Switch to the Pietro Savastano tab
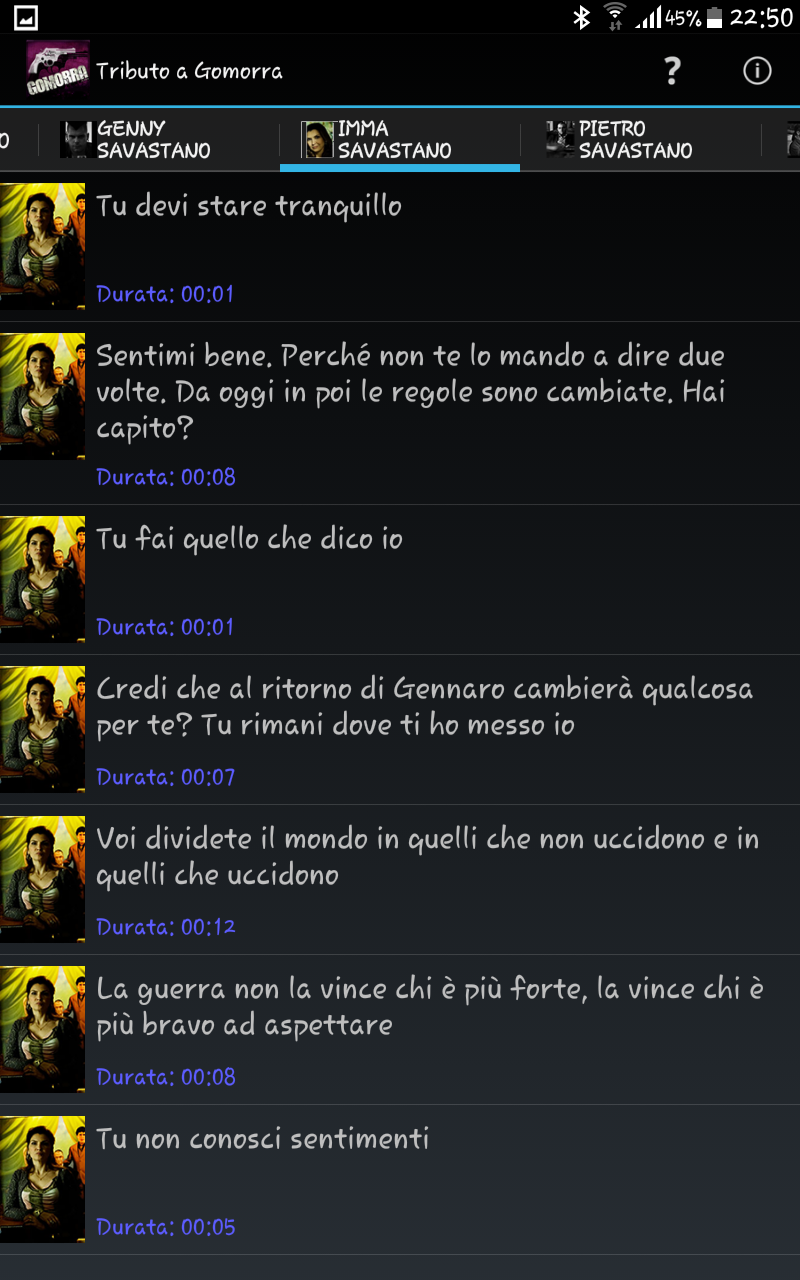Viewport: 800px width, 1280px height. [x=620, y=140]
